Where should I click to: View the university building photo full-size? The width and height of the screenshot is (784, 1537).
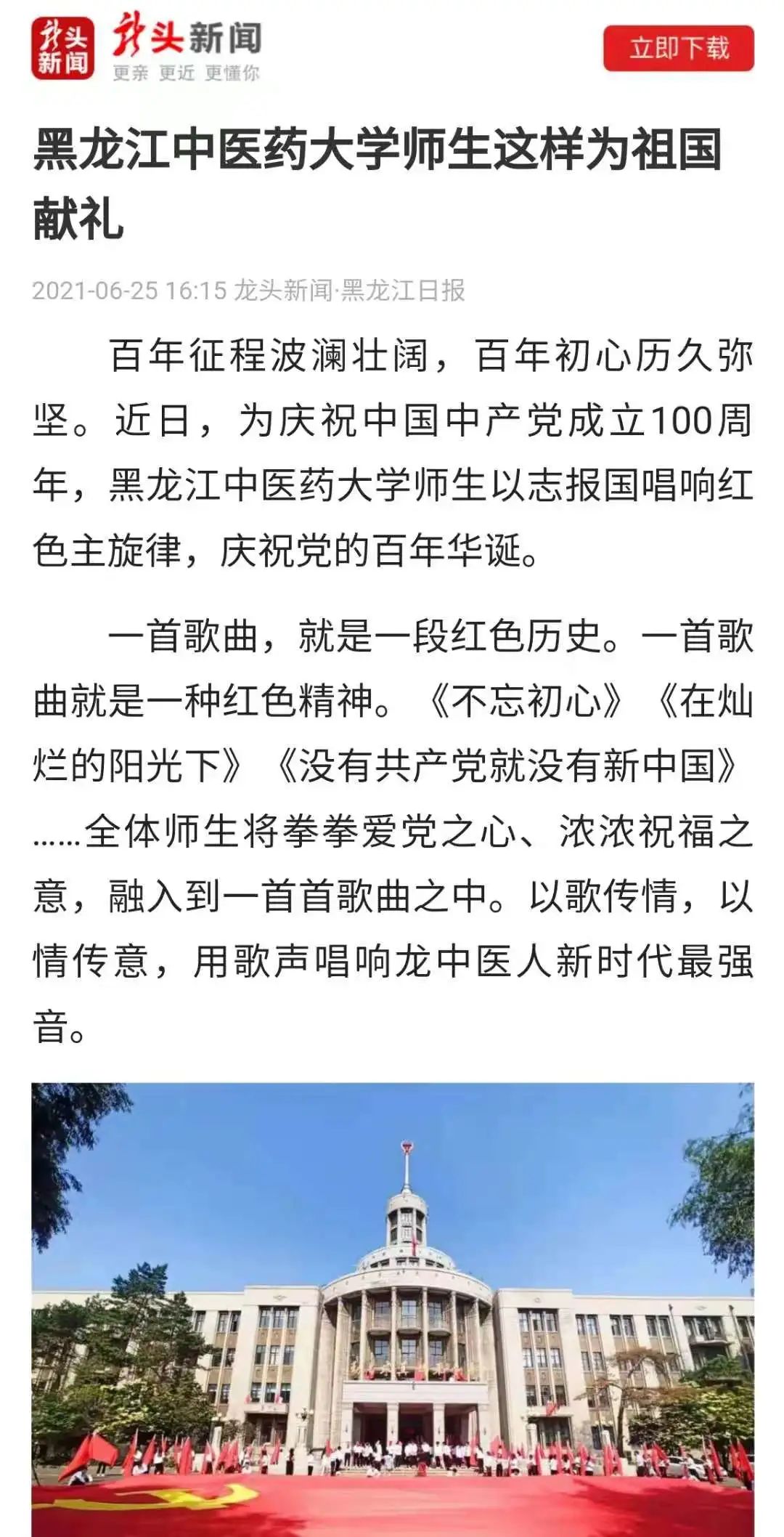(392, 1307)
